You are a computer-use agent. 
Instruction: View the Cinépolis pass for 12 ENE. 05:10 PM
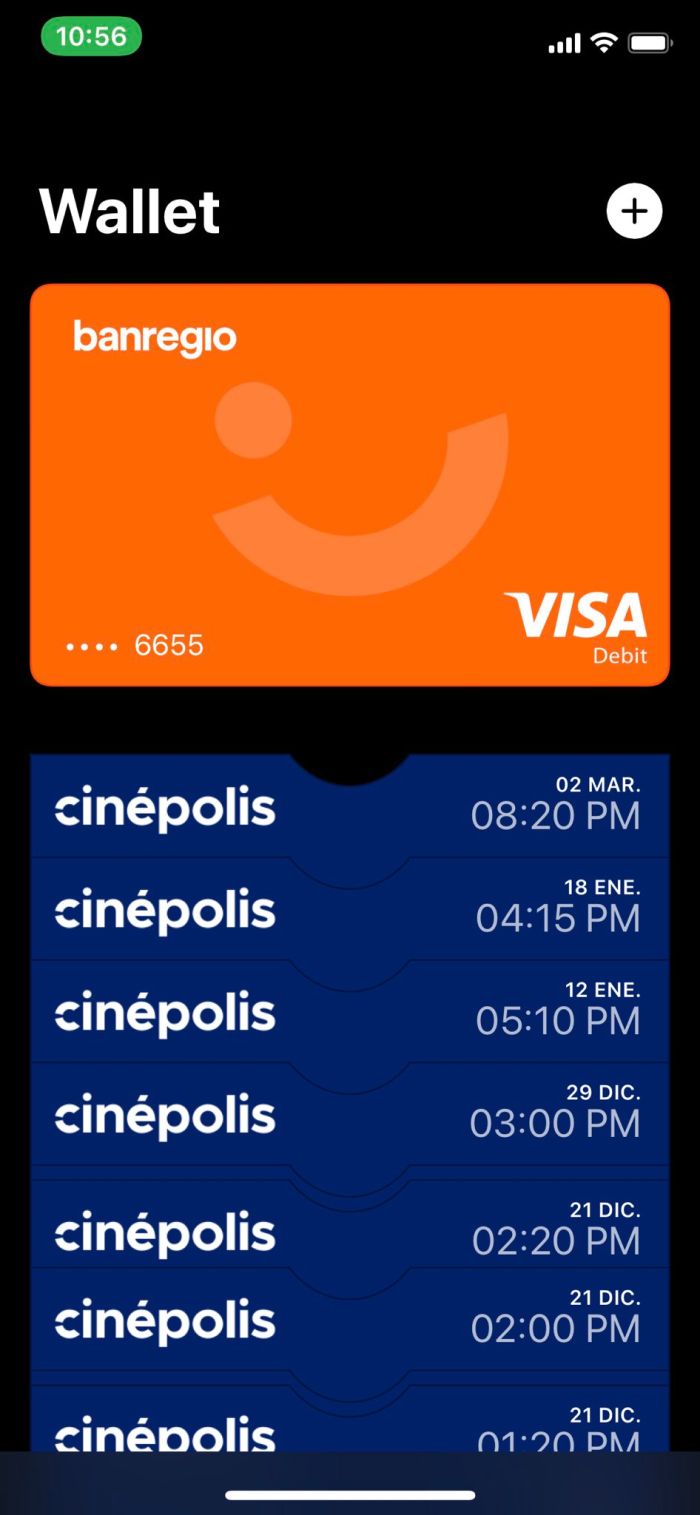349,1014
